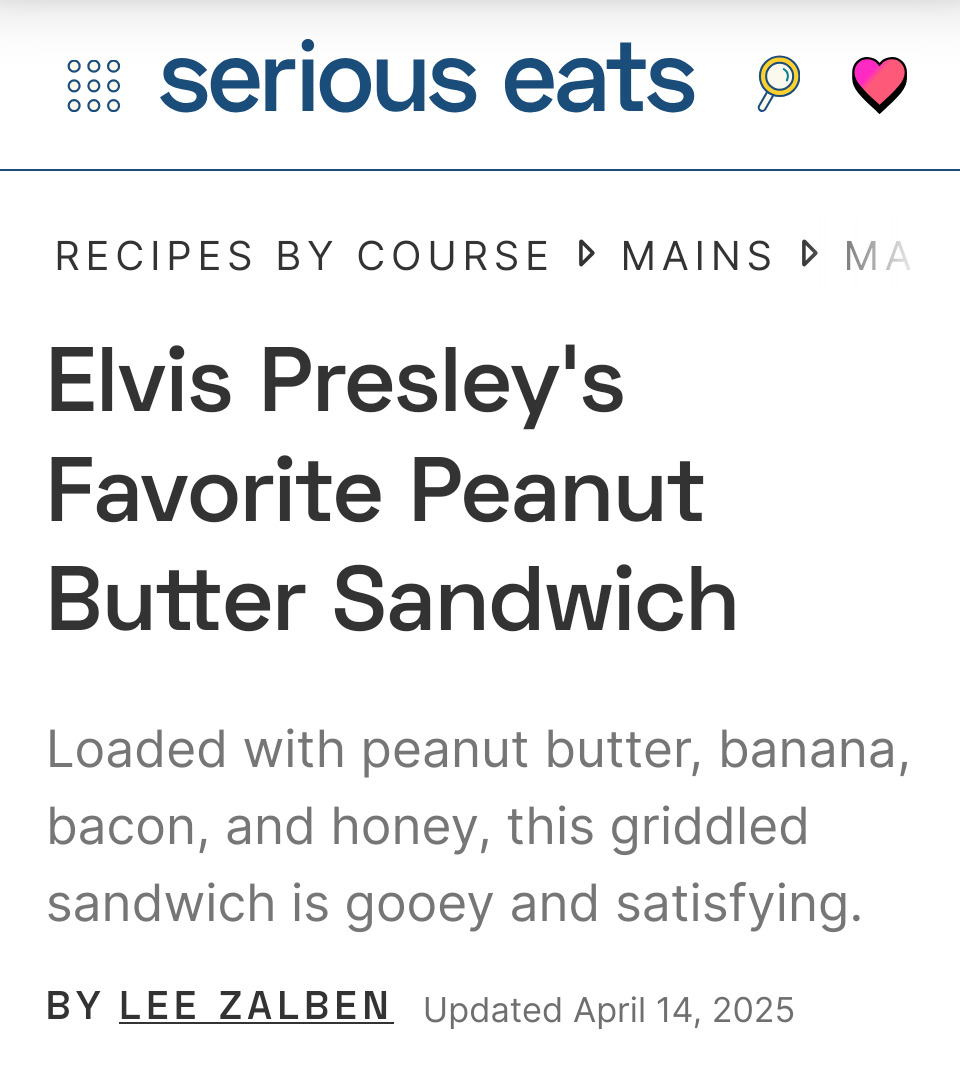Go to the Mains breadcrumb
Screen dimensions: 960x1068
697,256
